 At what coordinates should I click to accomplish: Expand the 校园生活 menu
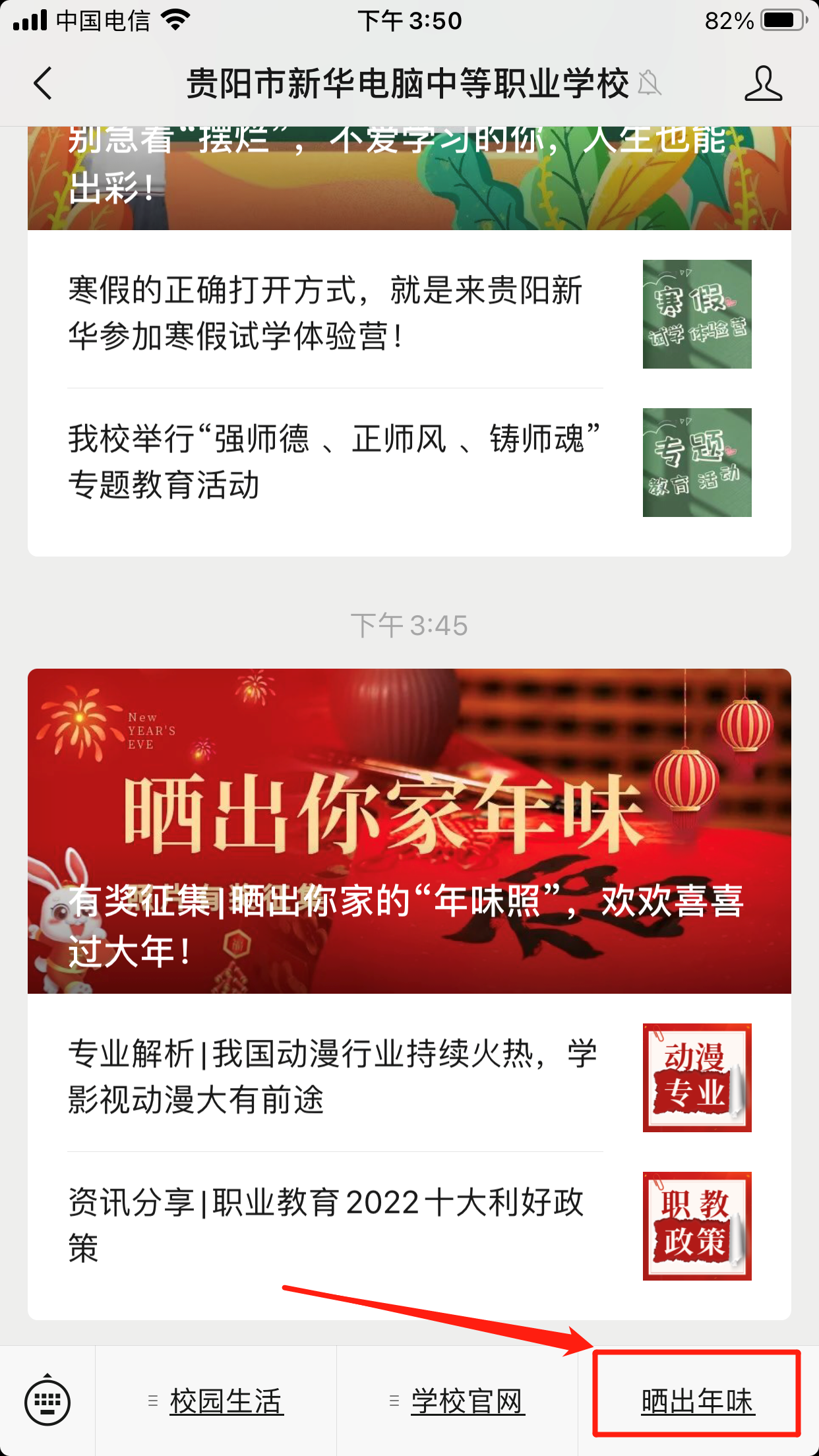tap(216, 1401)
